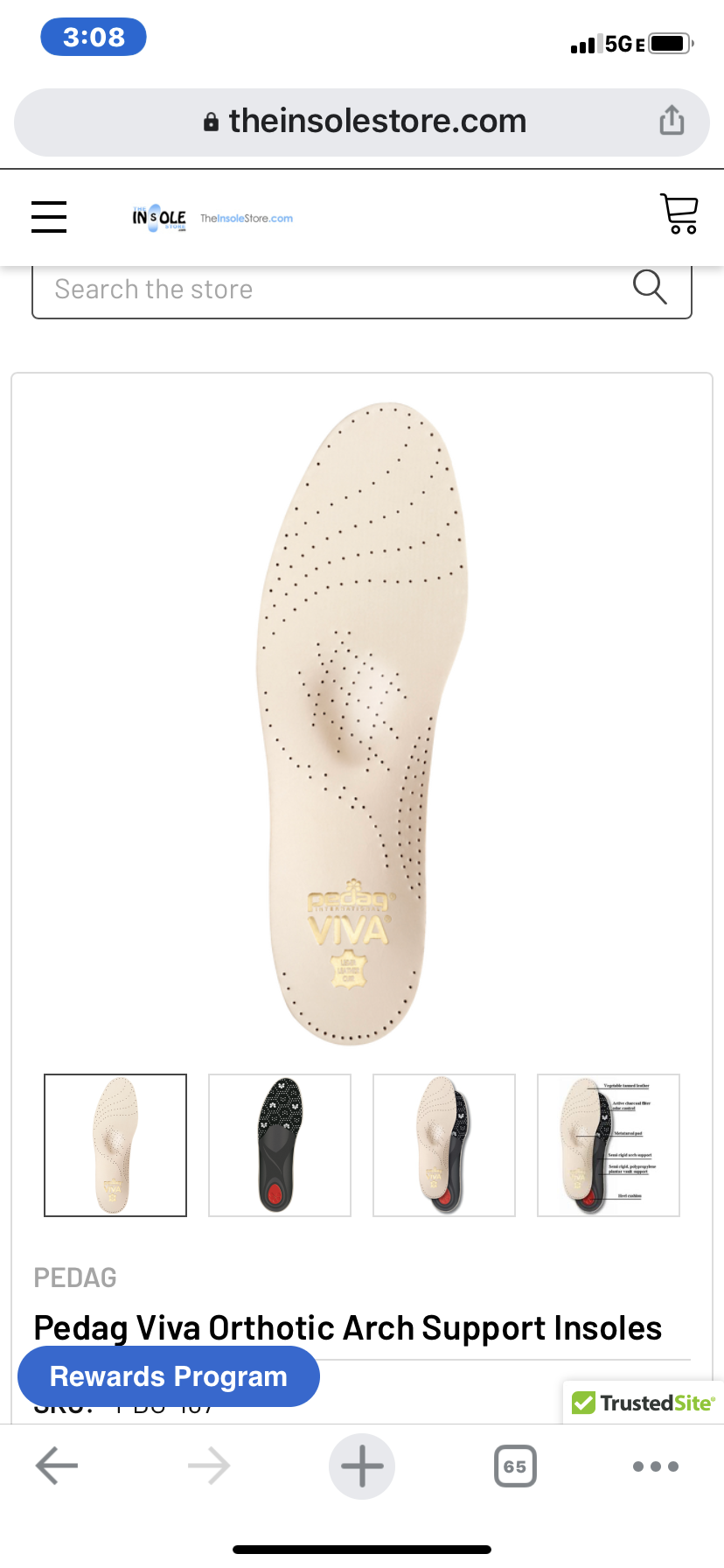Open the main Pedag Viva insole image
Screen dimensions: 724x1568
pyautogui.click(x=362, y=722)
